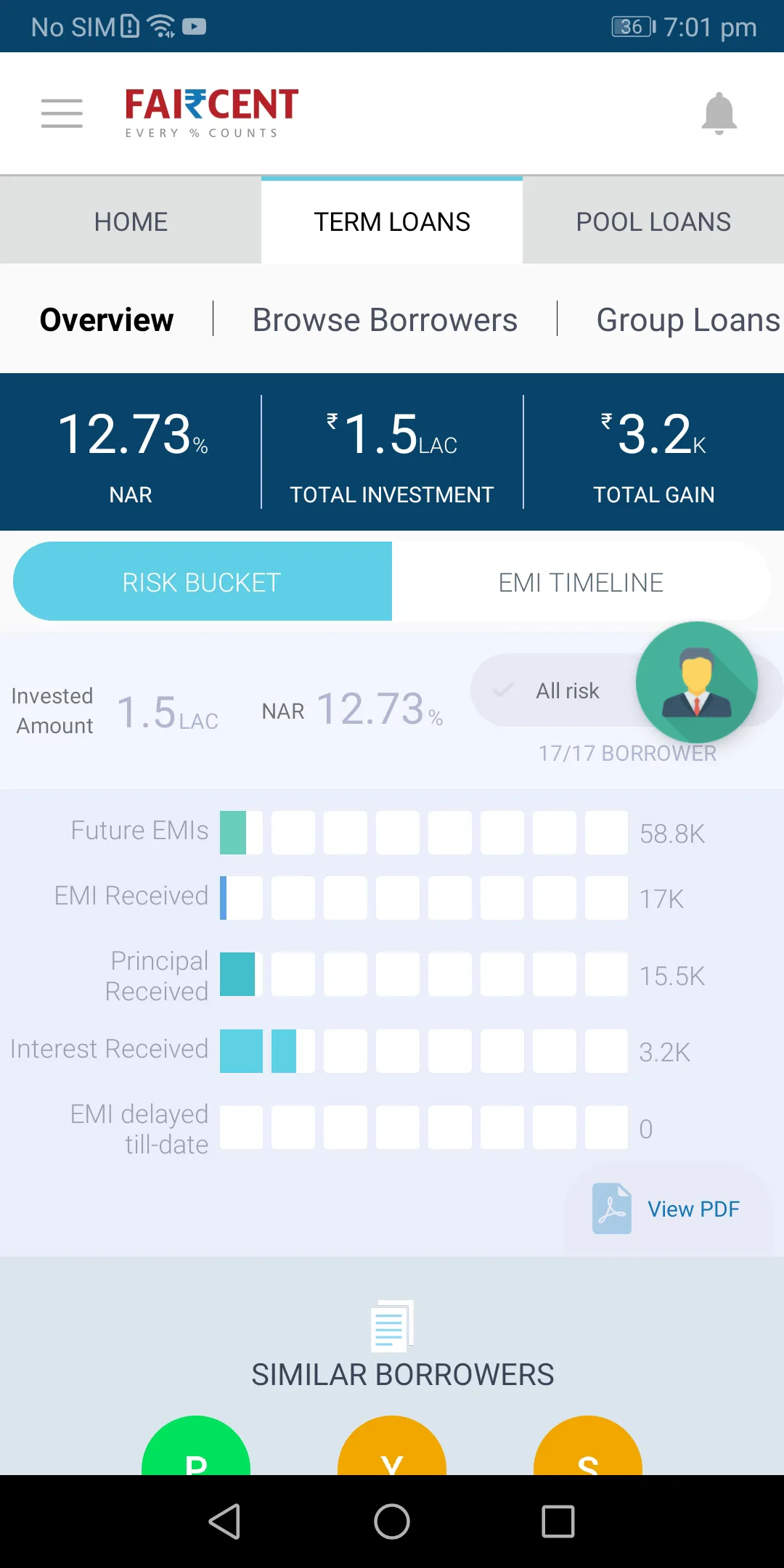Switch to the POOL LOANS tab
This screenshot has width=784, height=1568.
653,221
